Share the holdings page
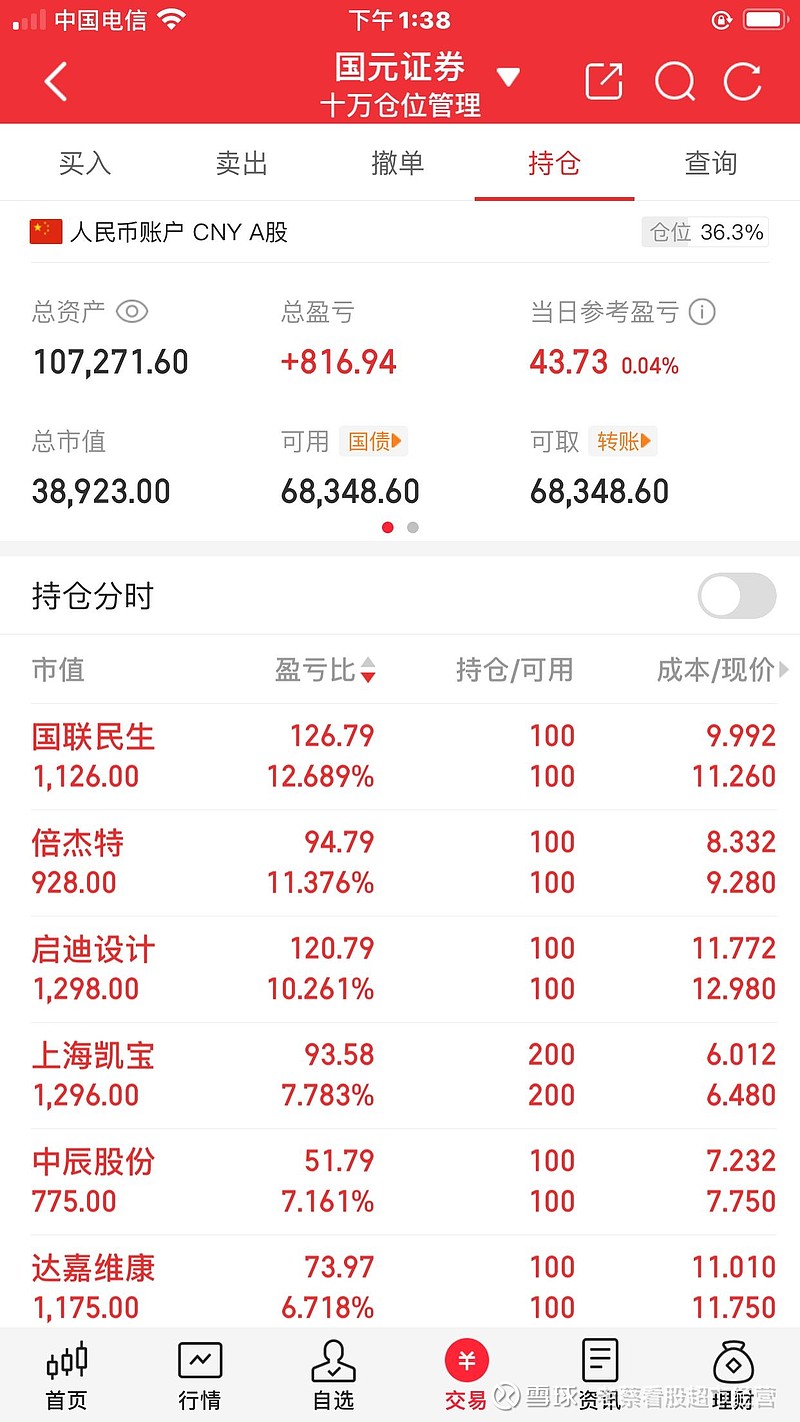The height and width of the screenshot is (1422, 800). tap(604, 82)
